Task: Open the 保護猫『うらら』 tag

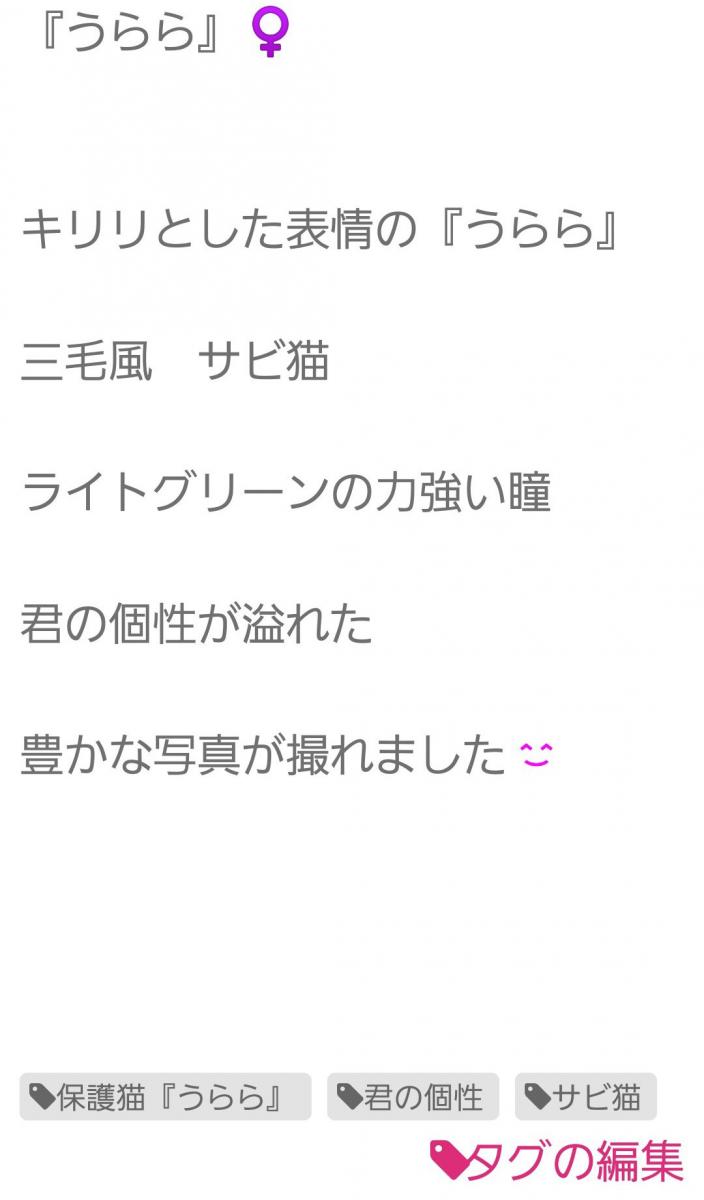Action: tap(165, 1097)
